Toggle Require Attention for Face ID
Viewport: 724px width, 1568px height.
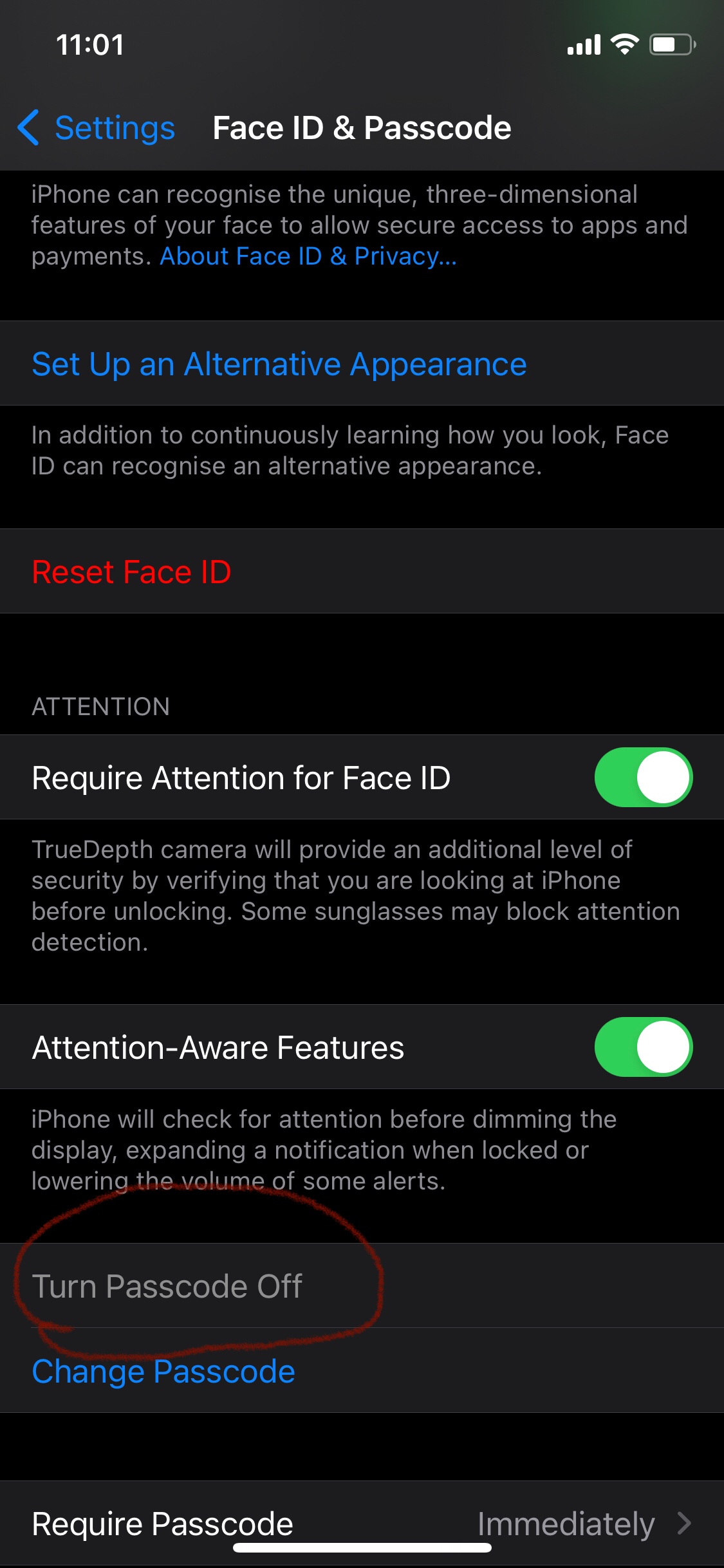pyautogui.click(x=643, y=778)
